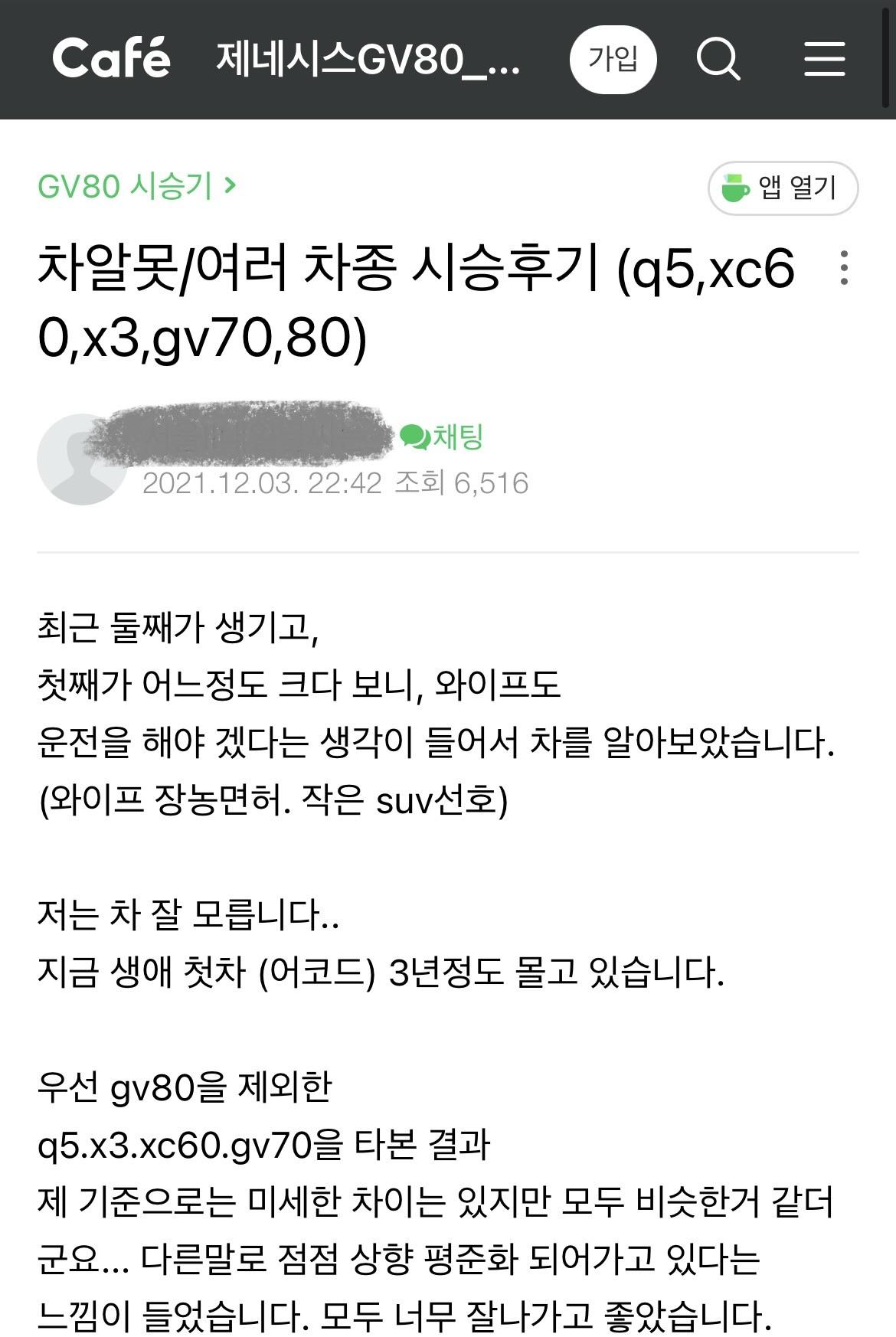Screen dimensions: 896x1337
Task: Open the search magnifier
Action: pyautogui.click(x=718, y=59)
